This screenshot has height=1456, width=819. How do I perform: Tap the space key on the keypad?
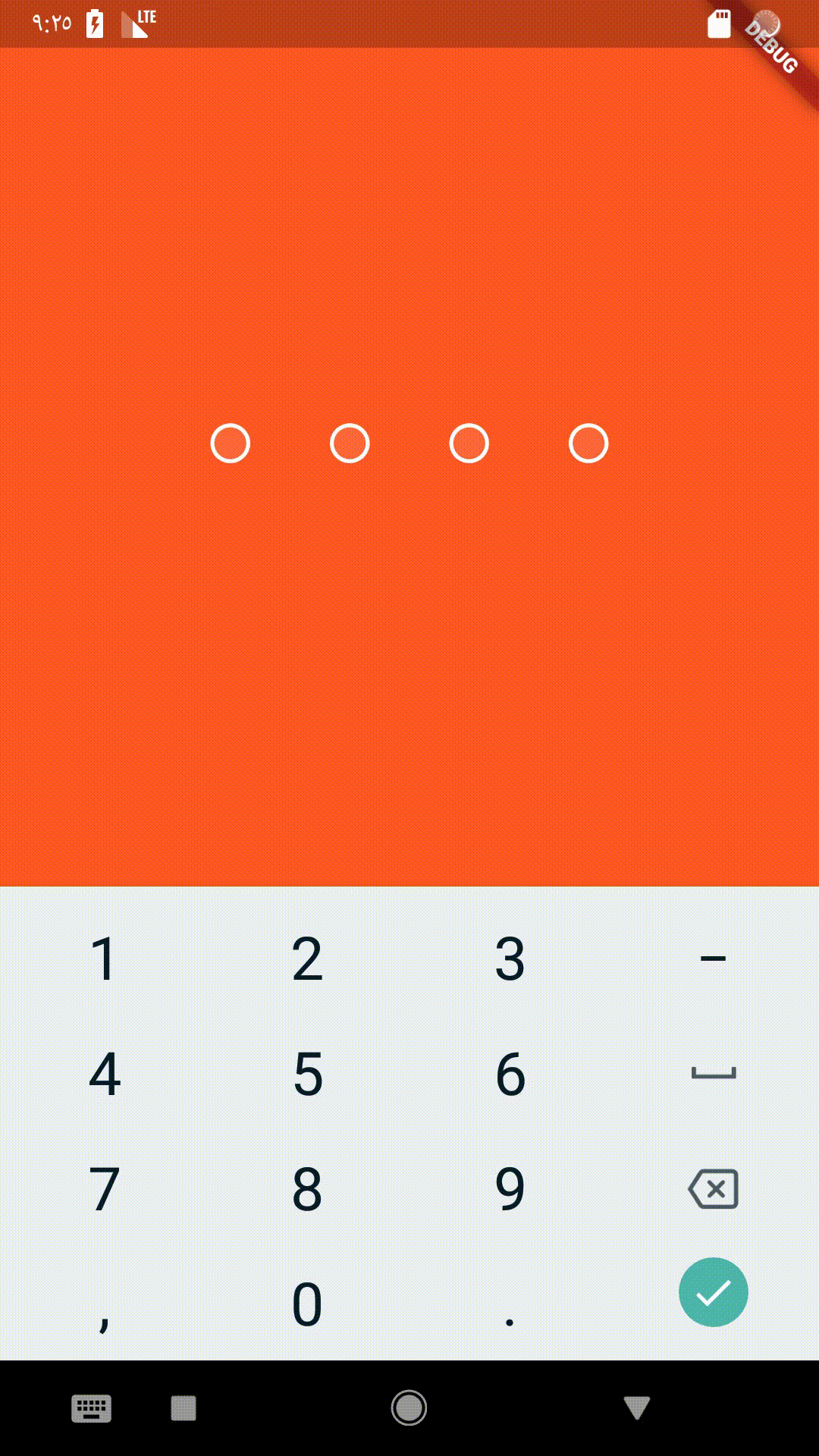(x=713, y=1074)
